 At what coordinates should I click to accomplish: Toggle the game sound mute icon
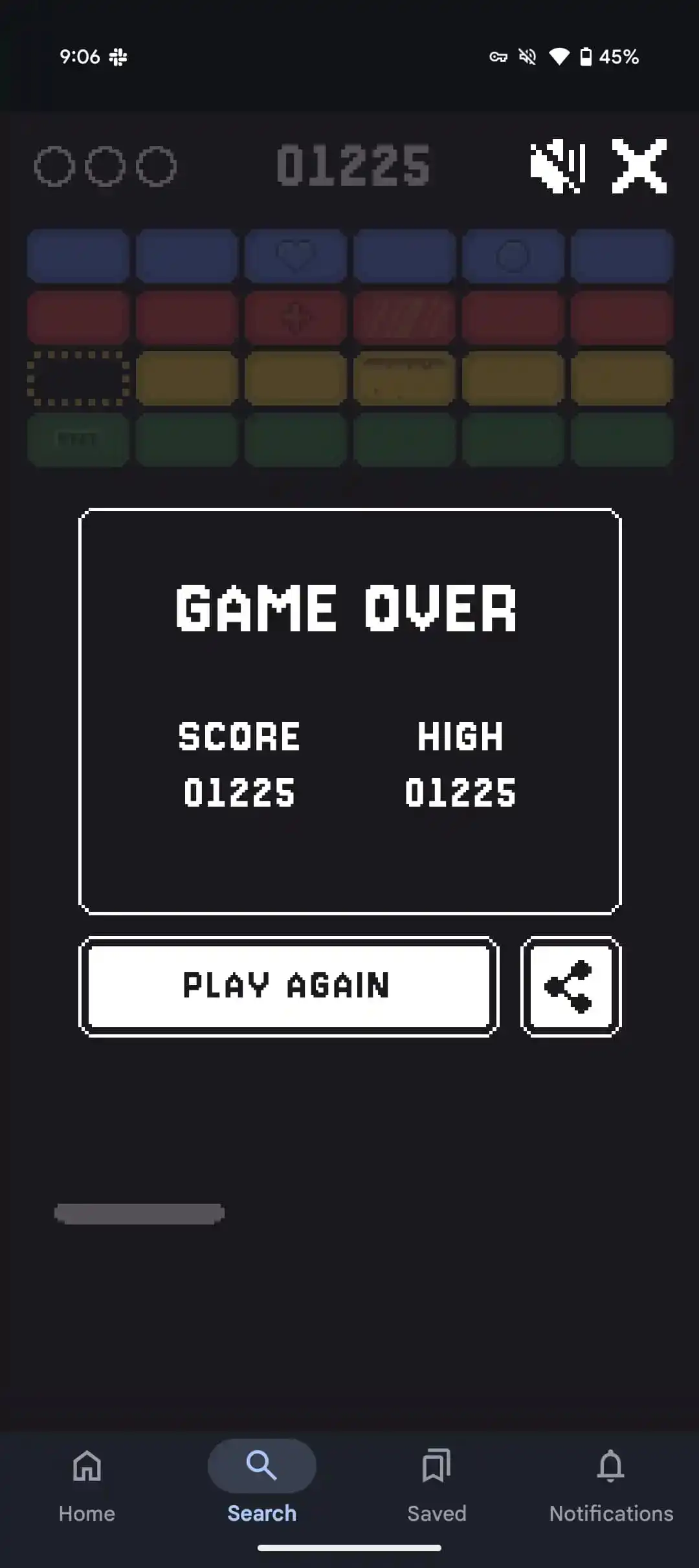[557, 167]
